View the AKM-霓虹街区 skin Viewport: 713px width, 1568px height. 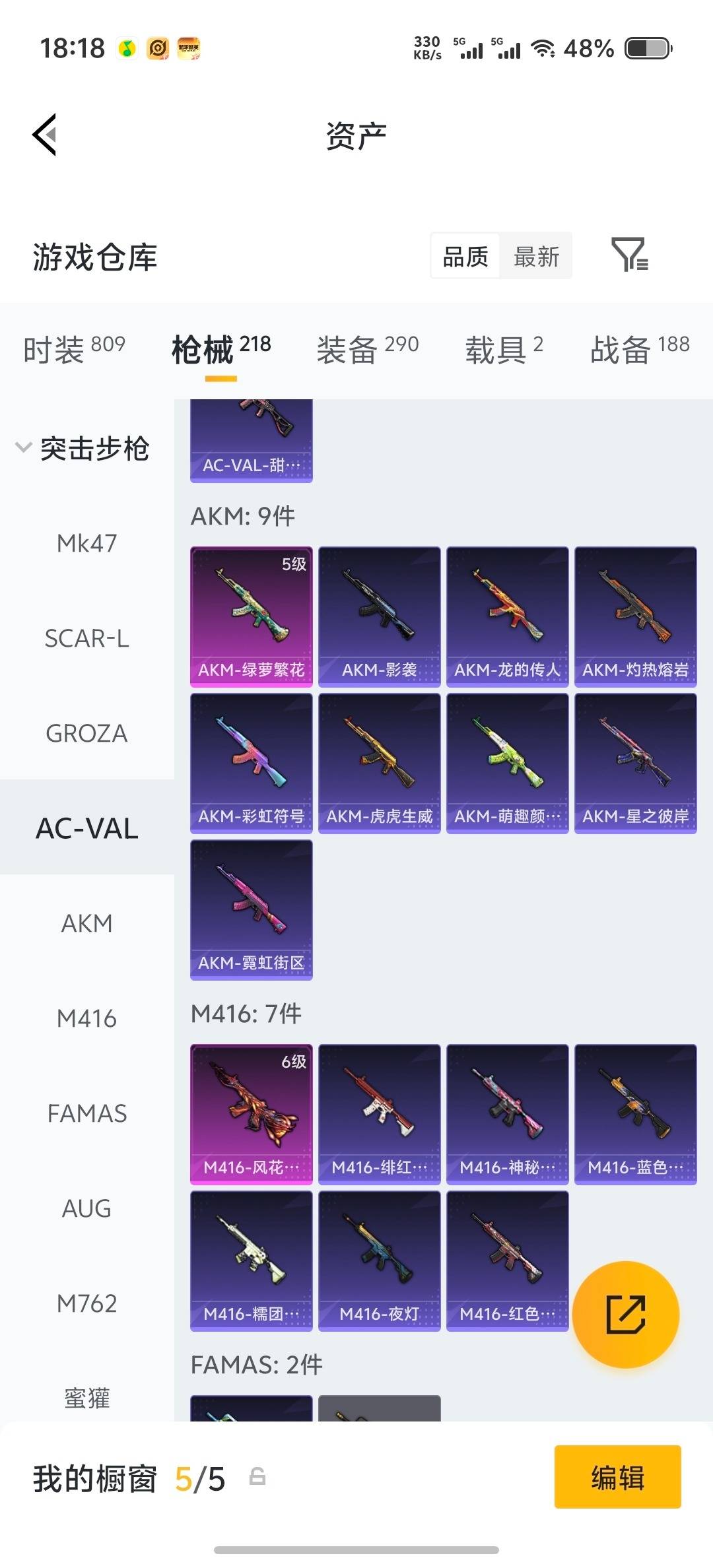click(252, 911)
